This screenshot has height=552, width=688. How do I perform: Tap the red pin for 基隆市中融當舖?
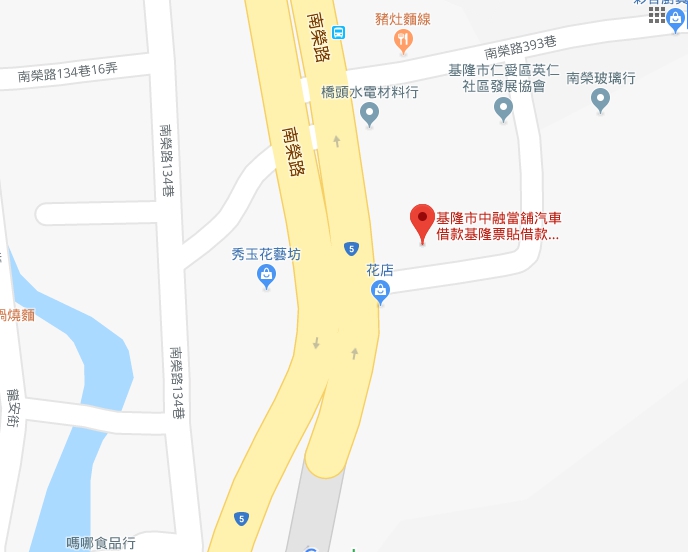423,220
